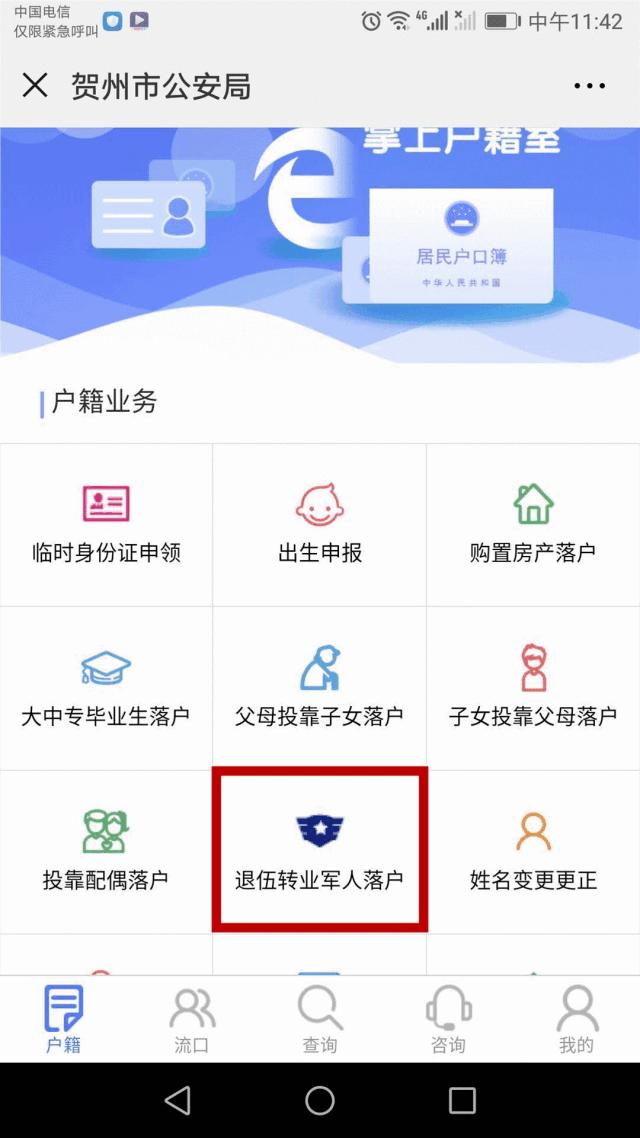Viewport: 640px width, 1138px height.
Task: Switch to the 我的 tab
Action: coord(576,1019)
